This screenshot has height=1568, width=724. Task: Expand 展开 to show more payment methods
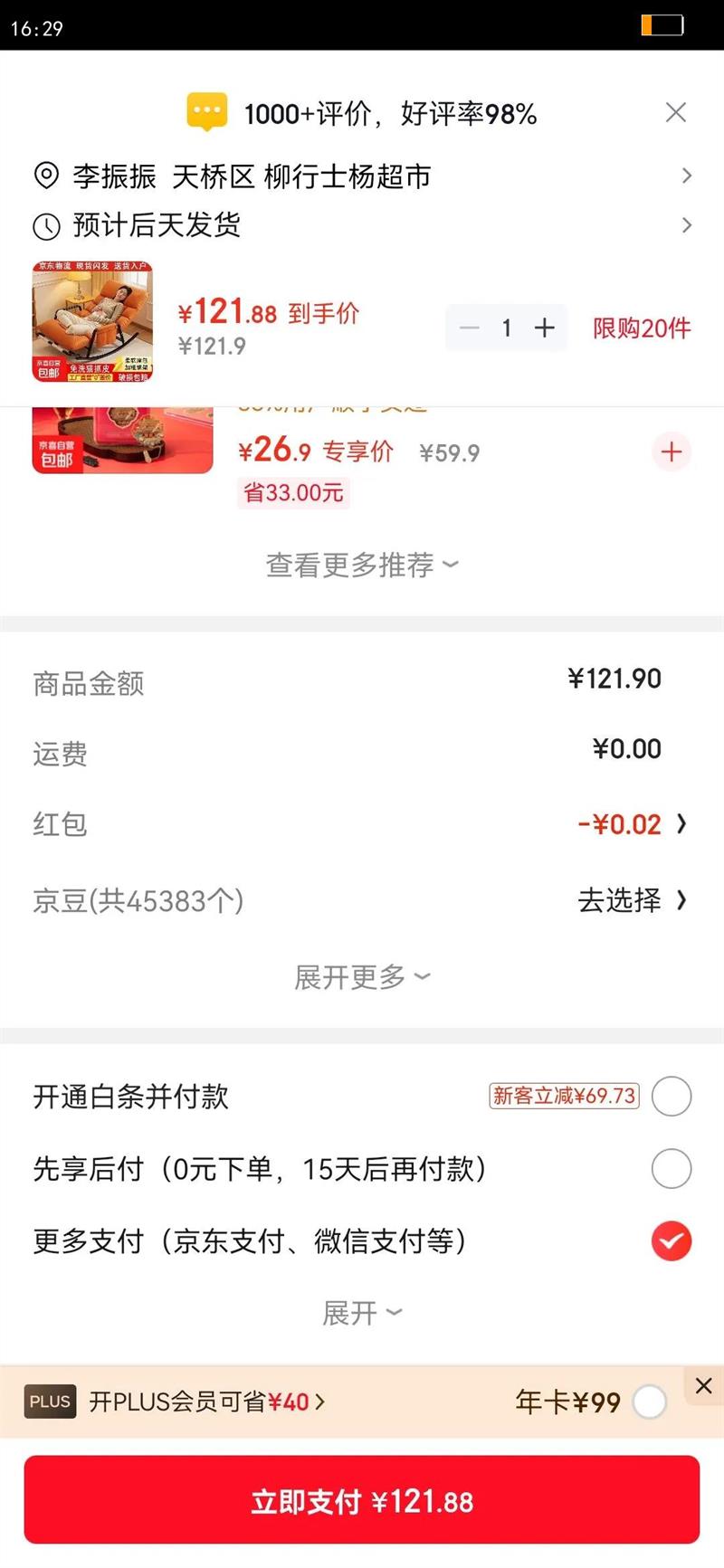(361, 1313)
